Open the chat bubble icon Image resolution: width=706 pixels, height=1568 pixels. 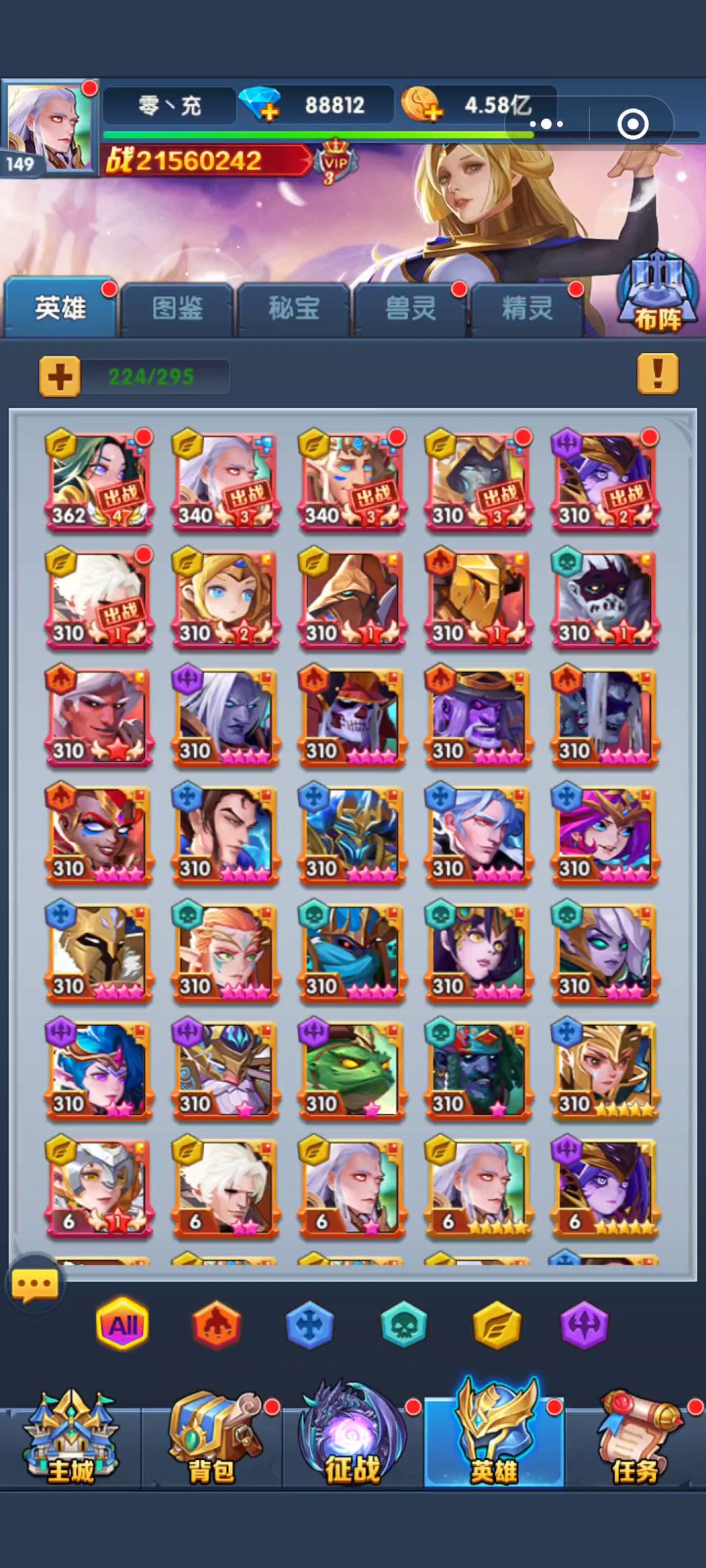(35, 1284)
